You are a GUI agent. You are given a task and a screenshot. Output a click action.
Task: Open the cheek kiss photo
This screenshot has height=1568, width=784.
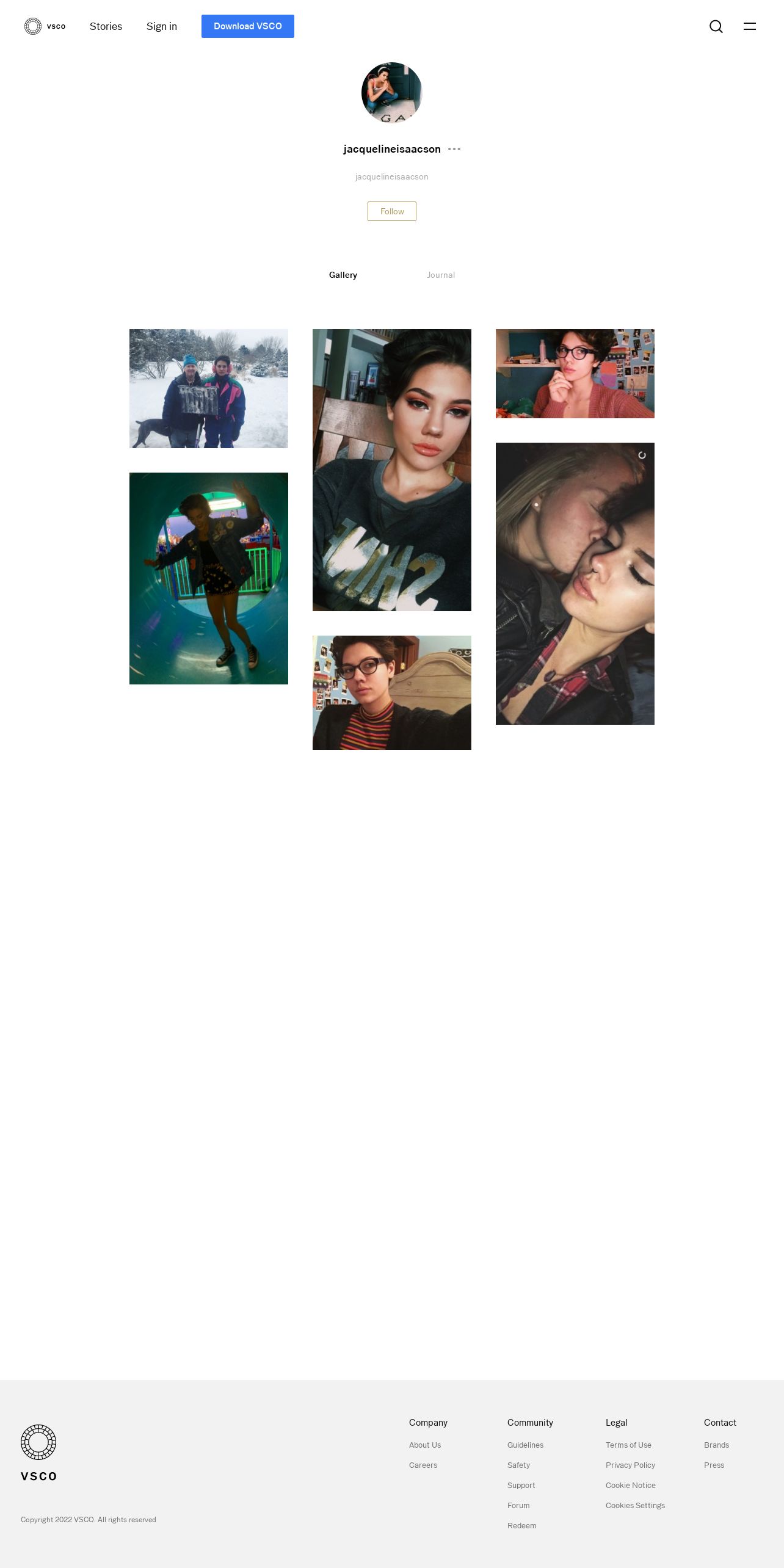pos(575,584)
